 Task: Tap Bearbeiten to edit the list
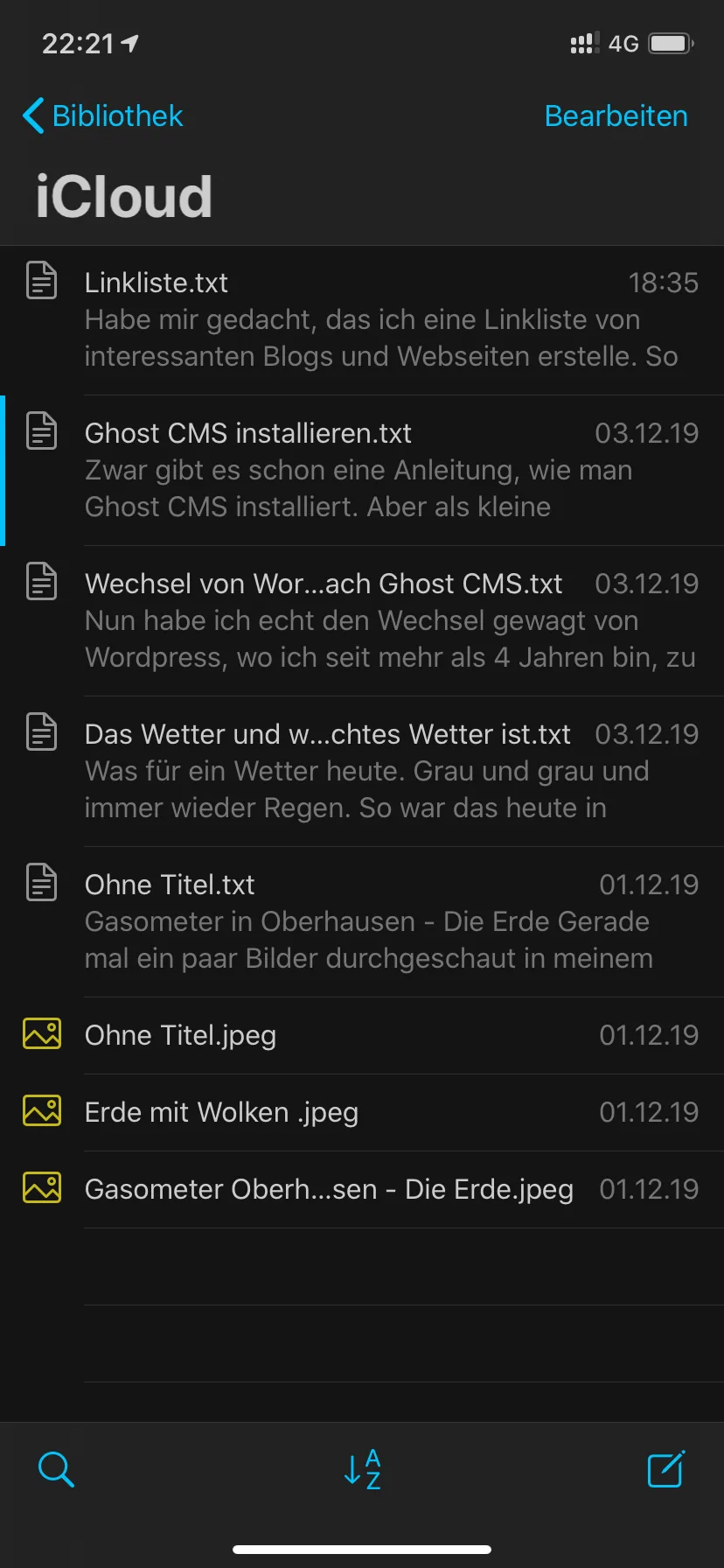[x=616, y=115]
